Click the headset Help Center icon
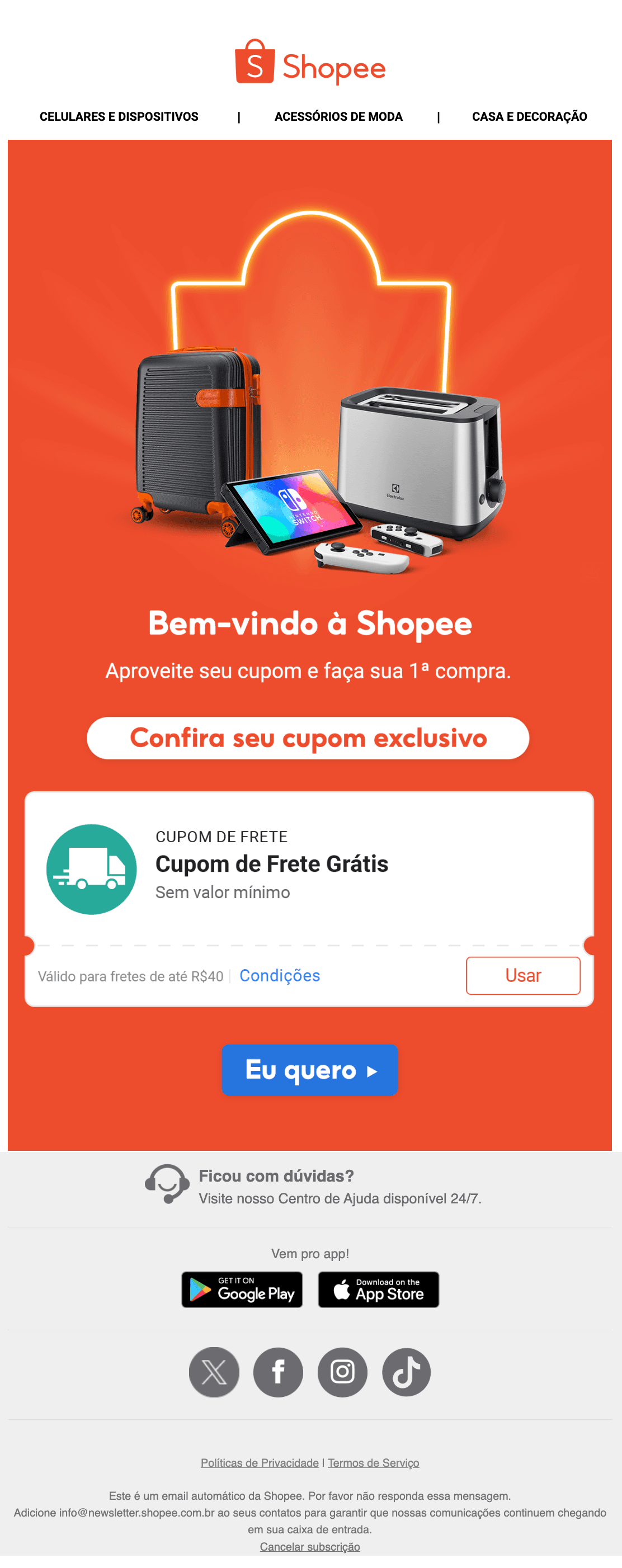 click(x=167, y=1183)
